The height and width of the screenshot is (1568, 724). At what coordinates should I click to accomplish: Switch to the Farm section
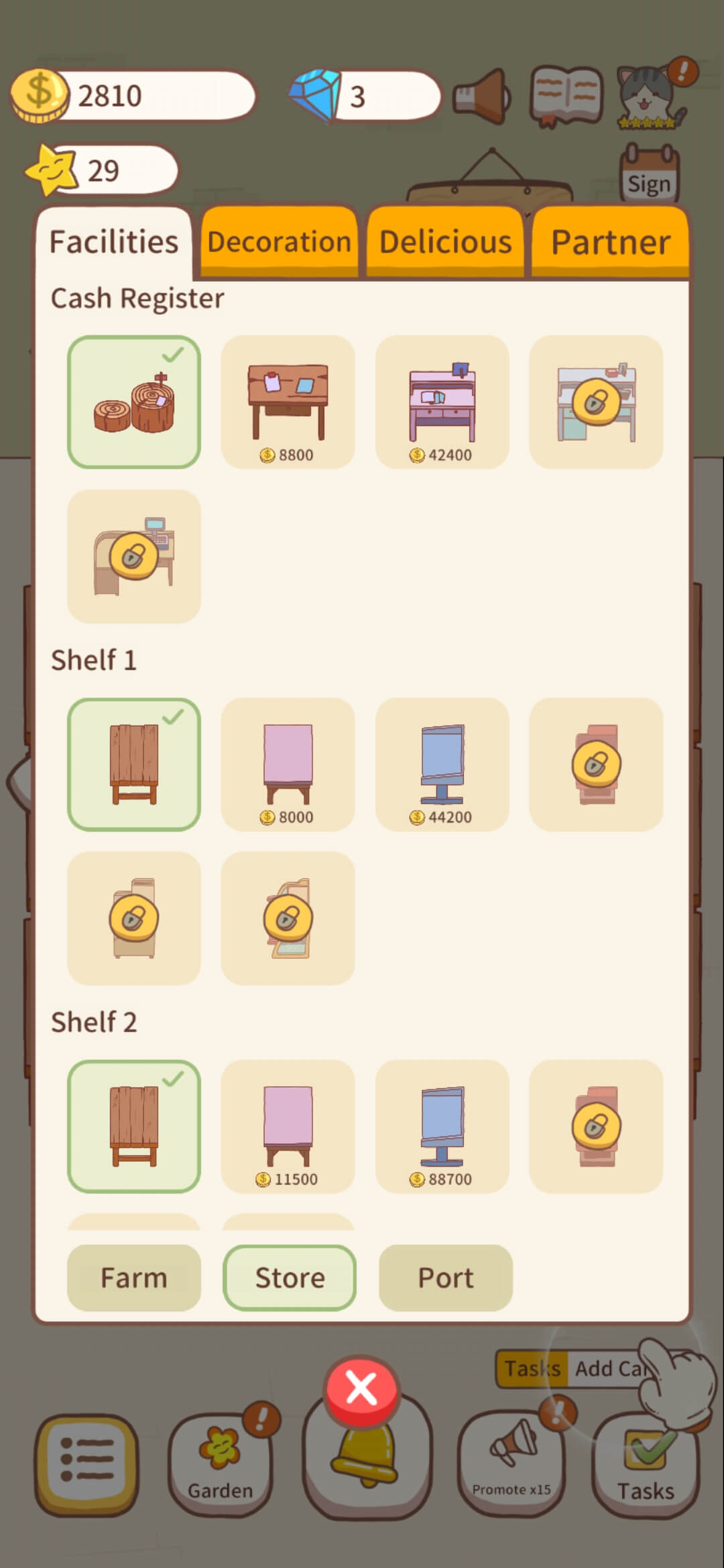click(134, 1278)
